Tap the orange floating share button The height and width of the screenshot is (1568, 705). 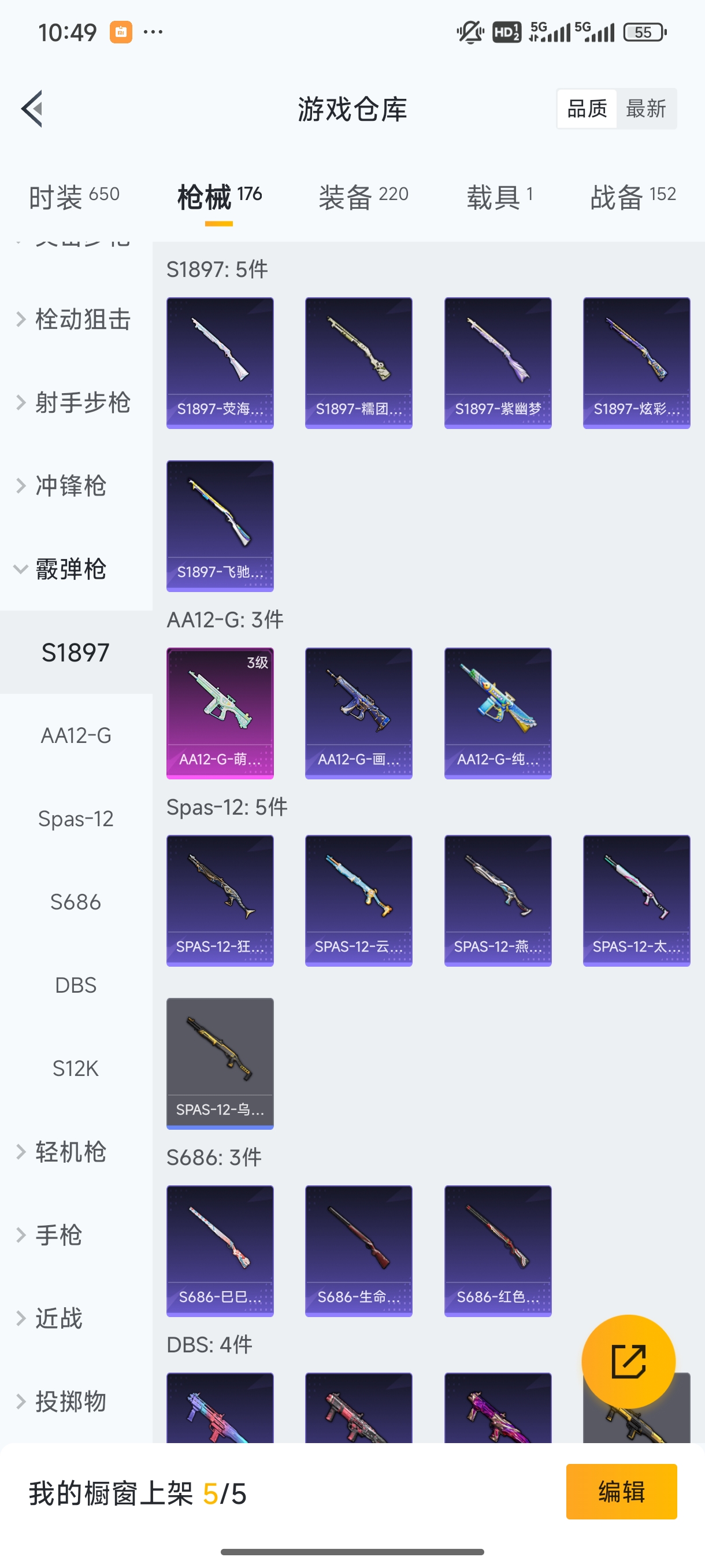click(x=628, y=1362)
